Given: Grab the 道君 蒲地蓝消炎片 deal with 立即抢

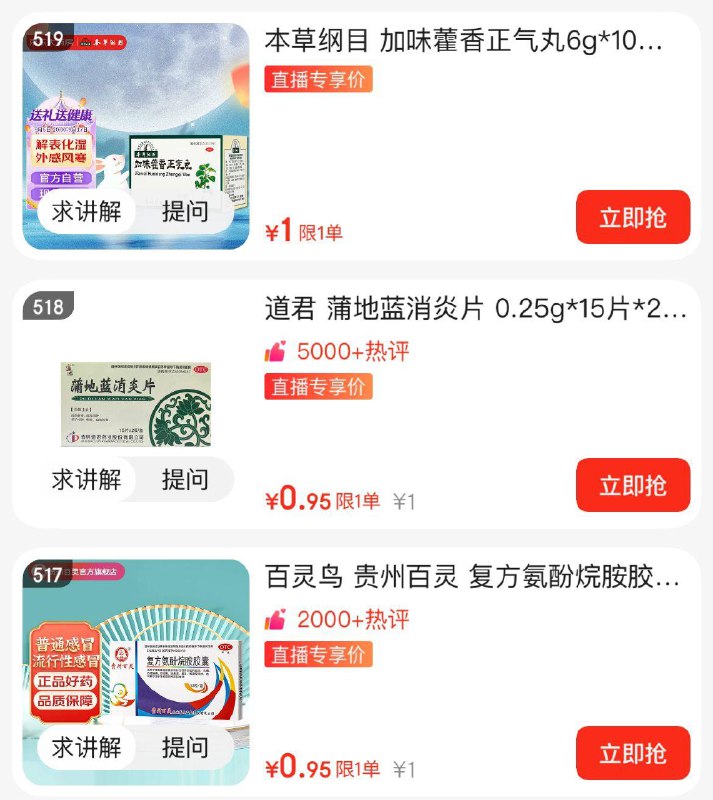Looking at the screenshot, I should click(x=633, y=485).
